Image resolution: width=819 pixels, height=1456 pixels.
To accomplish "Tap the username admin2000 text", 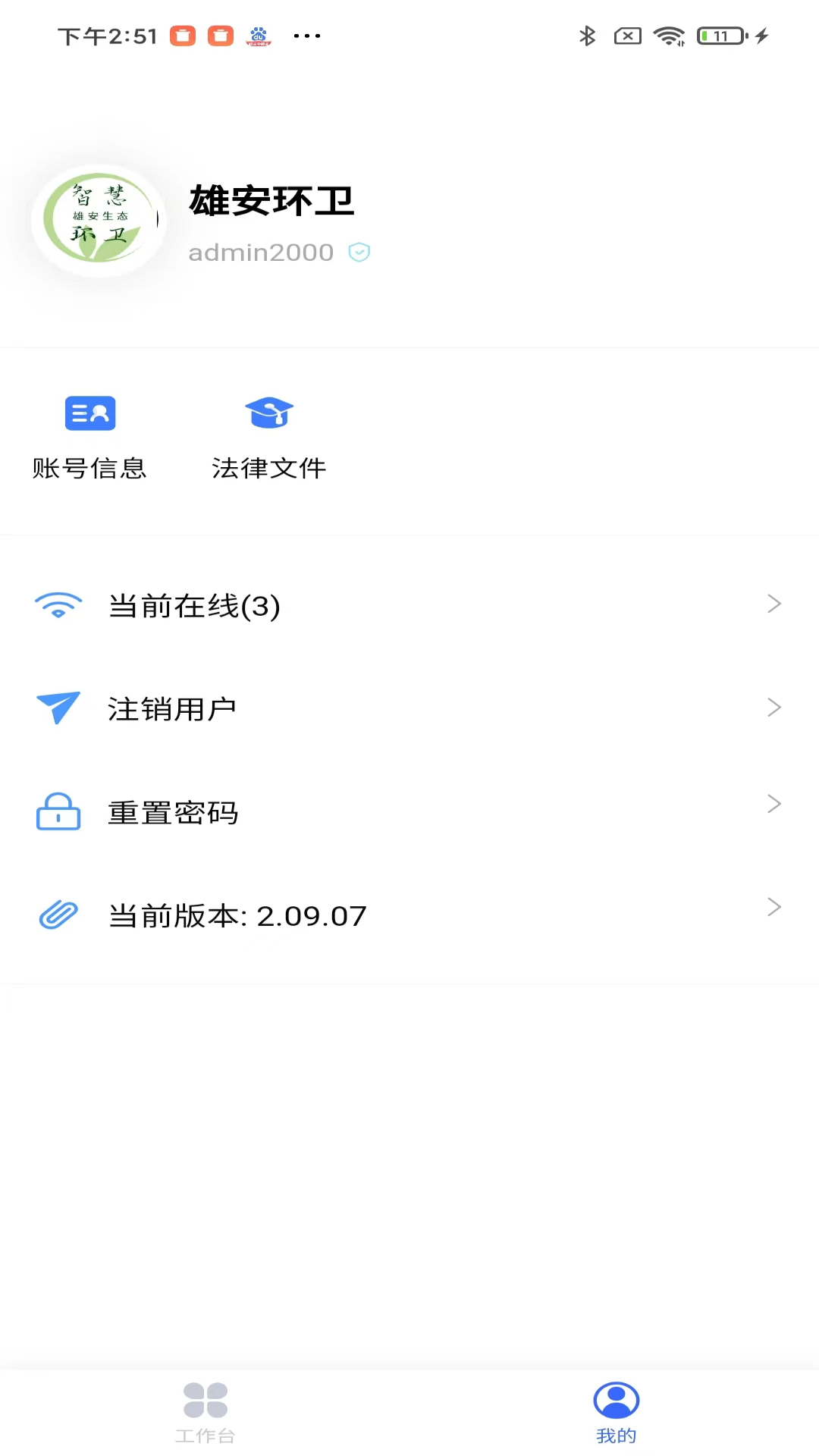I will click(x=260, y=252).
